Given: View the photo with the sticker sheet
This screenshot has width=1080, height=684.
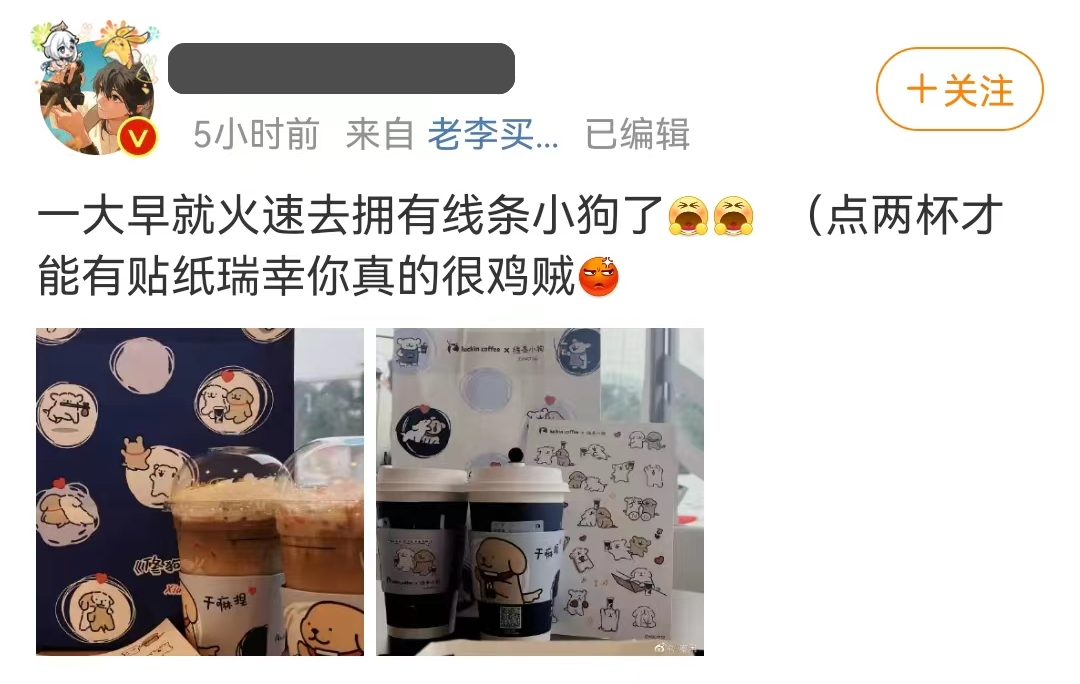Looking at the screenshot, I should (x=540, y=492).
